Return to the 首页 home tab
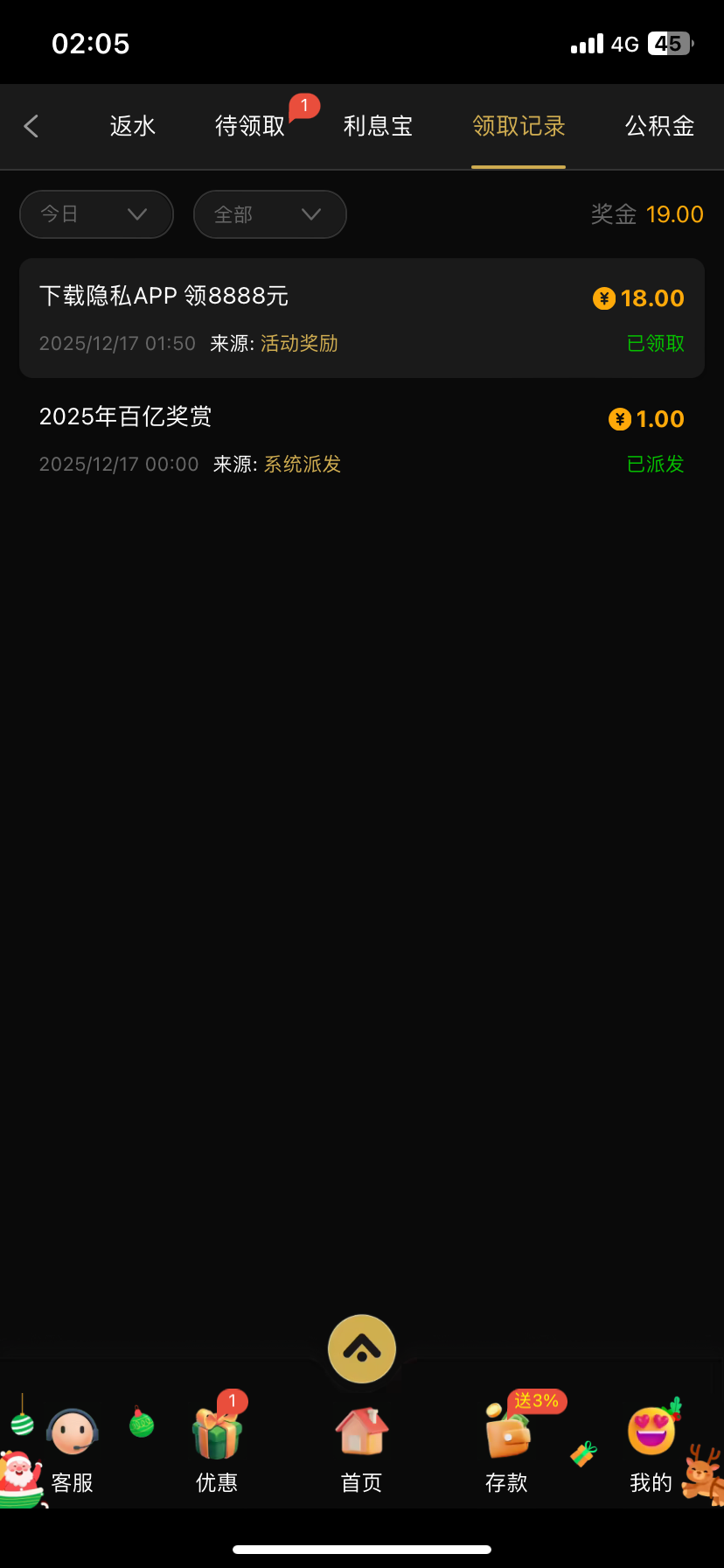 (x=362, y=1450)
